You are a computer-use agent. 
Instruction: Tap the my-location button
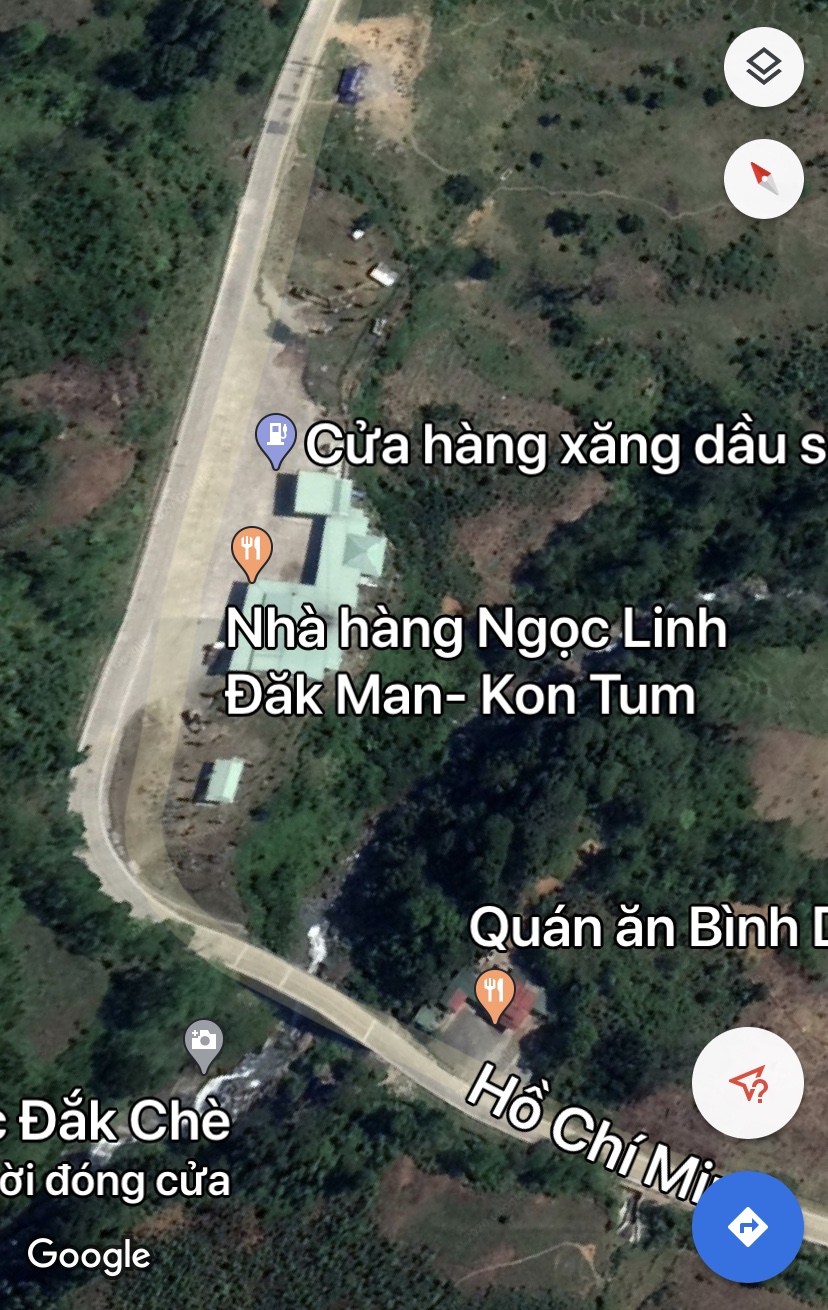click(747, 1082)
